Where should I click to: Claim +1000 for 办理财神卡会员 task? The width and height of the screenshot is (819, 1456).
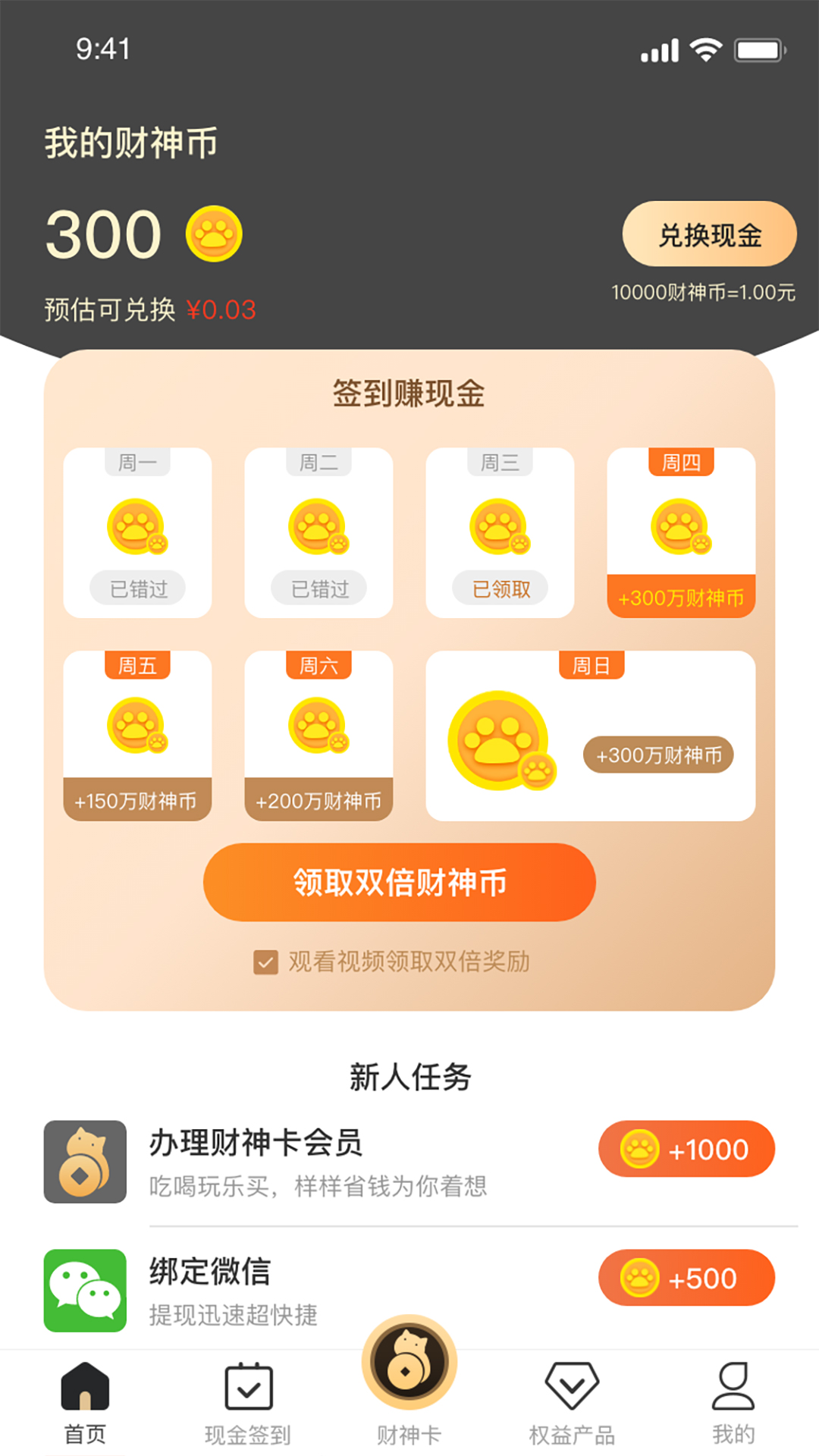[x=686, y=1149]
